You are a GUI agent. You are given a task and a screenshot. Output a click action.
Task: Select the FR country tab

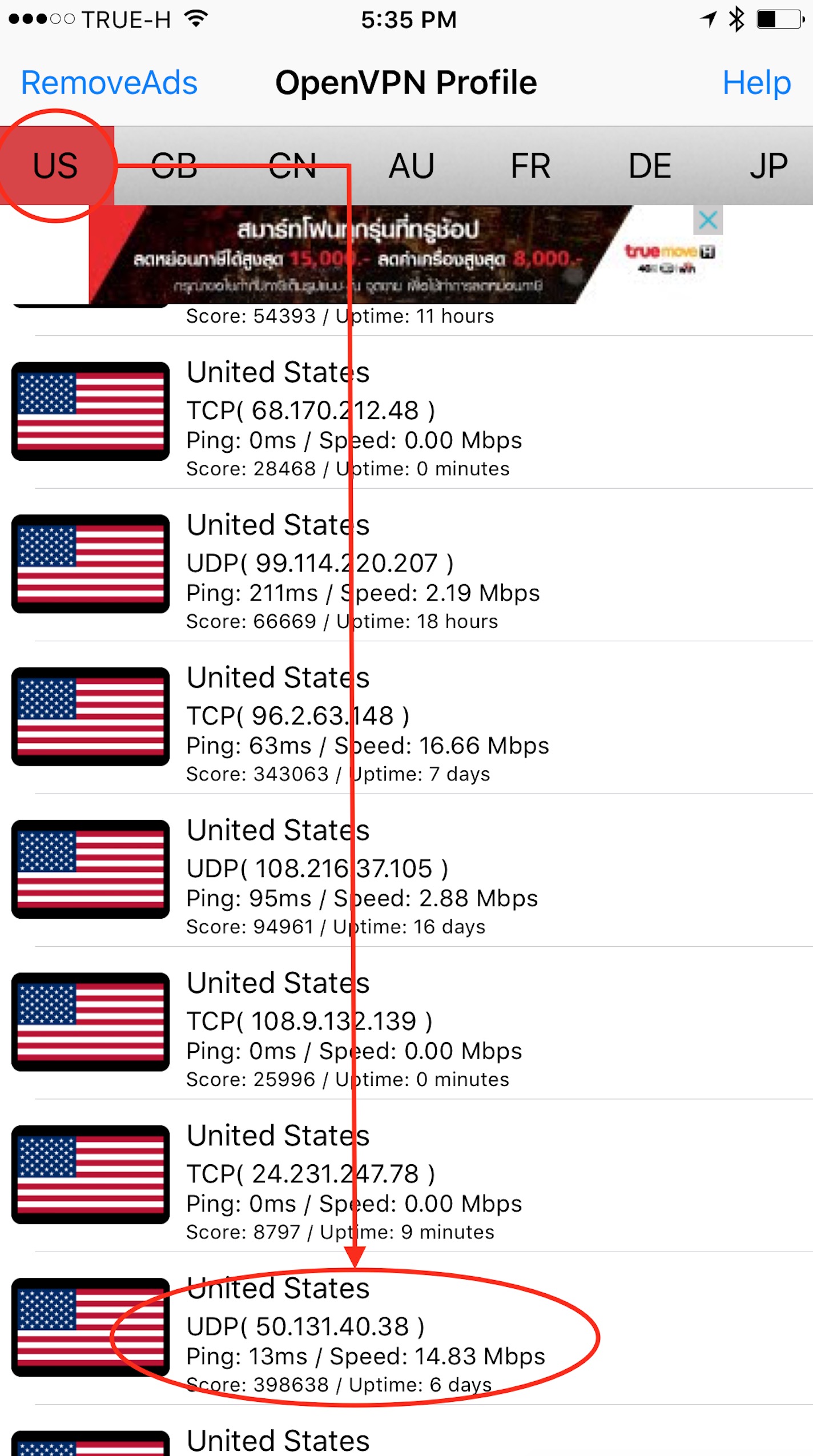point(530,166)
